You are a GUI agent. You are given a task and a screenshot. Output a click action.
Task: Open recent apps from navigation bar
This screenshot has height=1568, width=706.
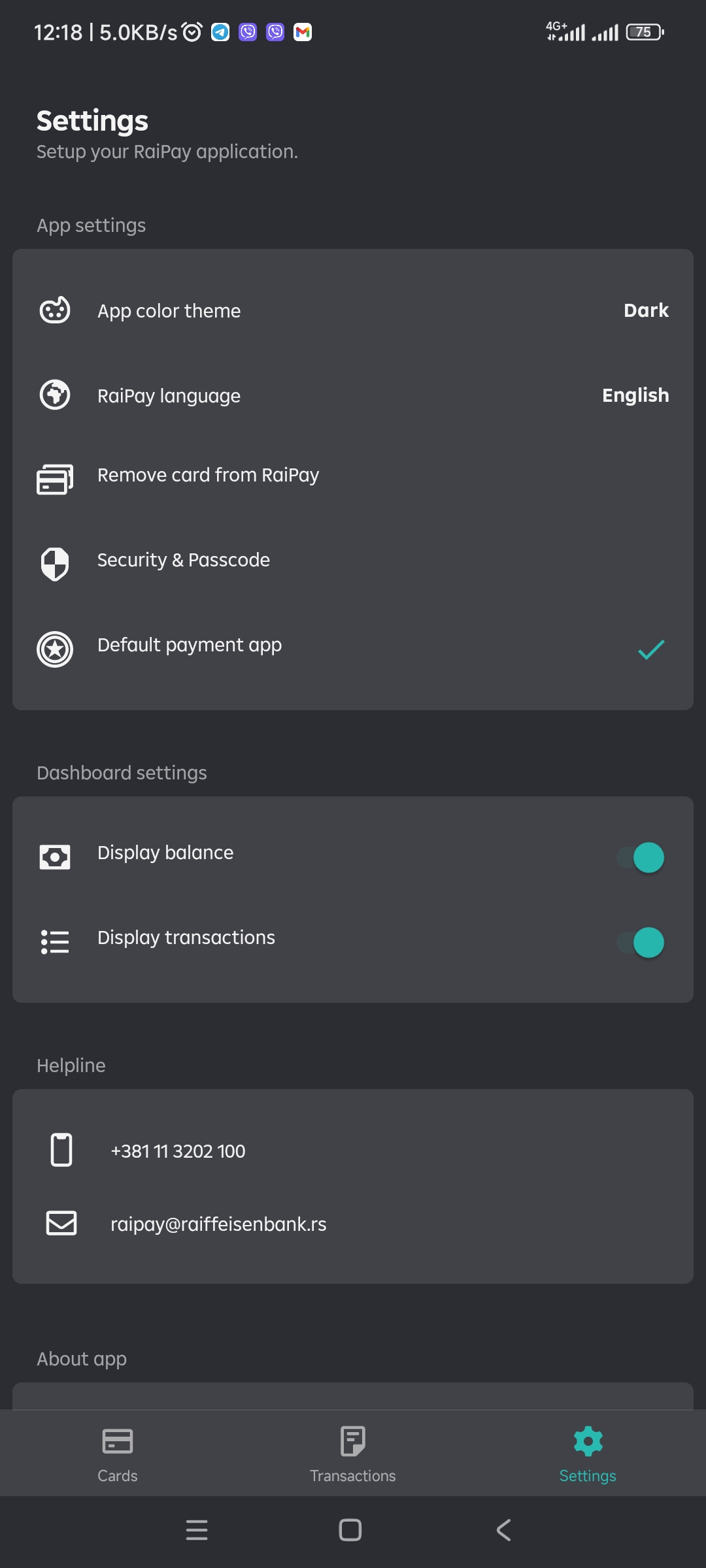(197, 1530)
